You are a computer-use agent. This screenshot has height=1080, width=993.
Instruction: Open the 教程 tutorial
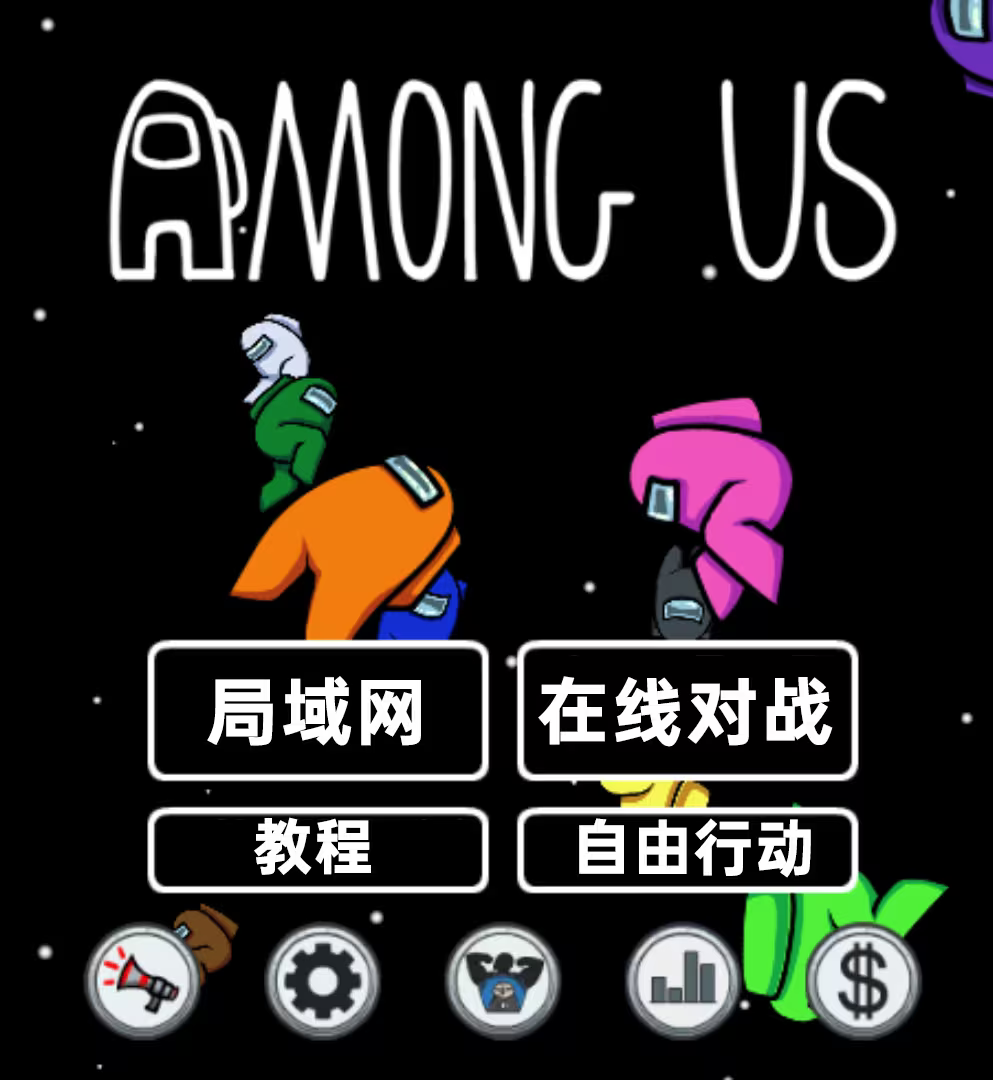318,849
